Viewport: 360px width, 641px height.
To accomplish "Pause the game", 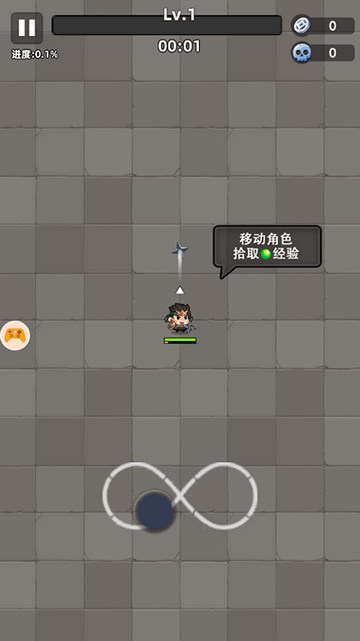I will [27, 28].
